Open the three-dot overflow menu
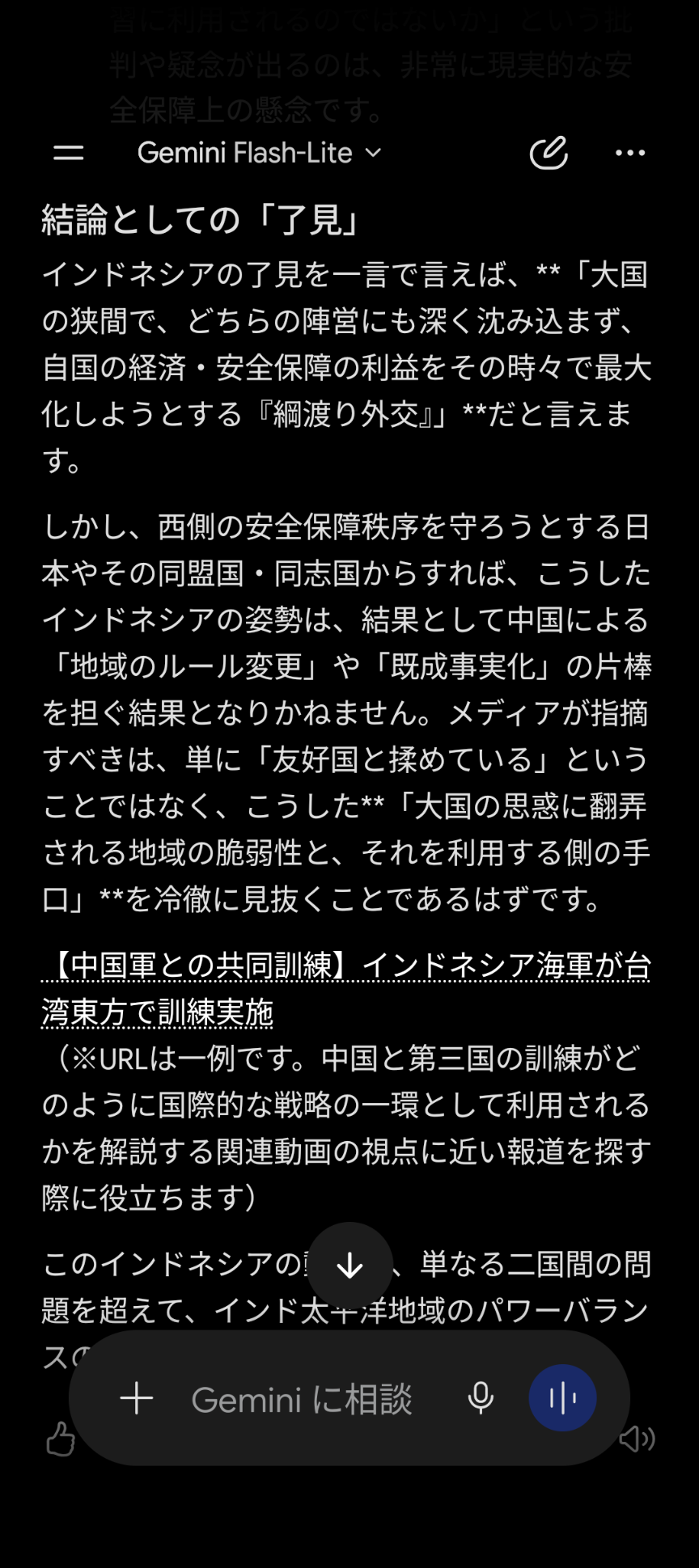 [630, 153]
